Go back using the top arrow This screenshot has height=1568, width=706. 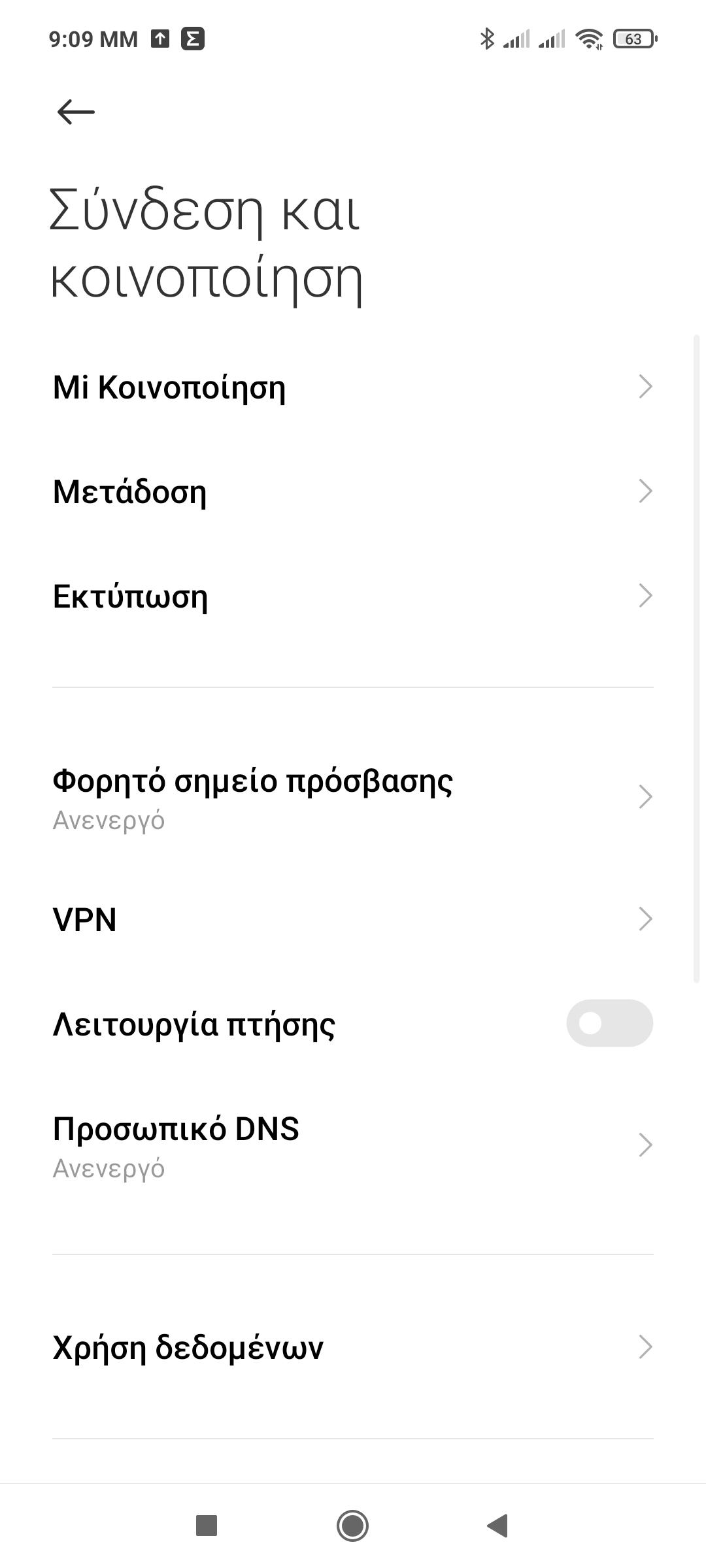[x=76, y=112]
